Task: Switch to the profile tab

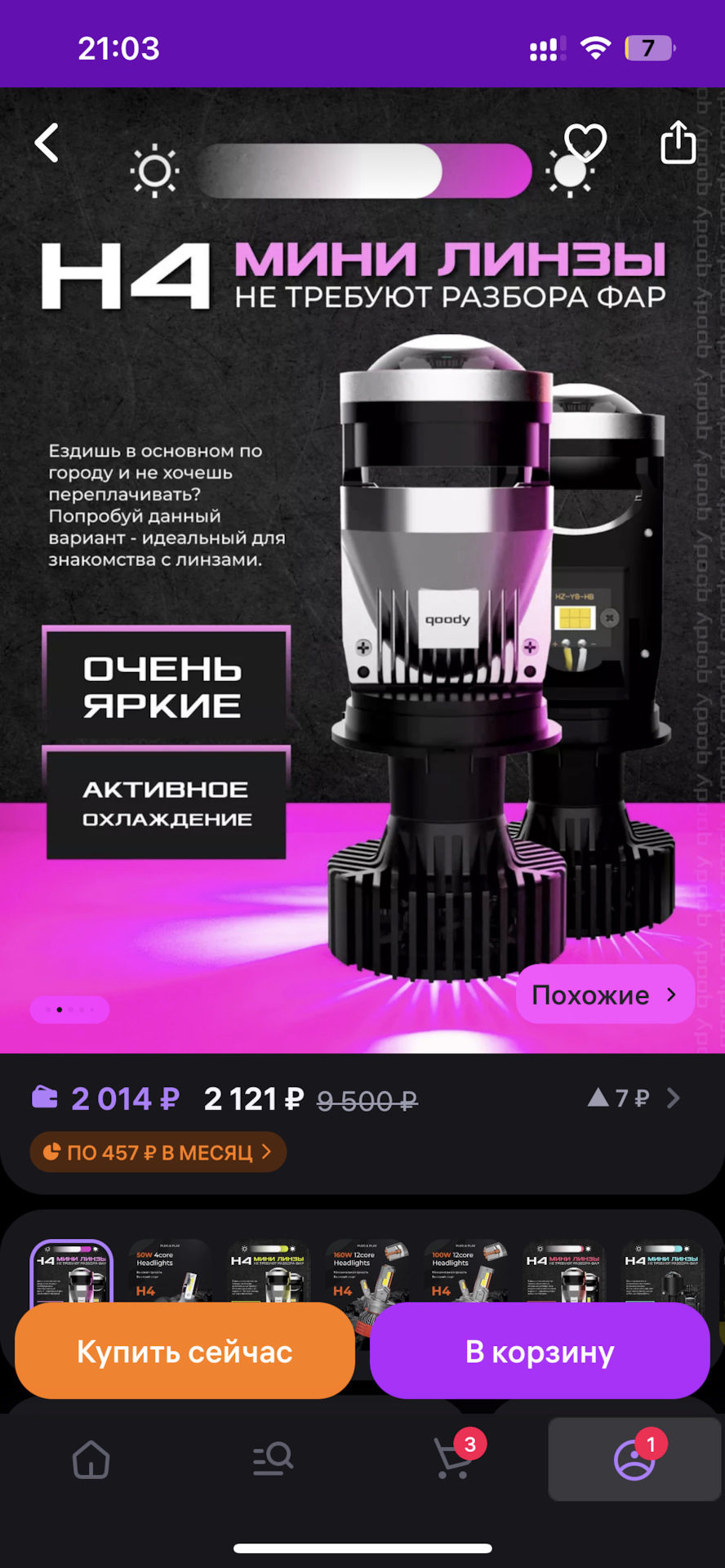Action: click(634, 1459)
